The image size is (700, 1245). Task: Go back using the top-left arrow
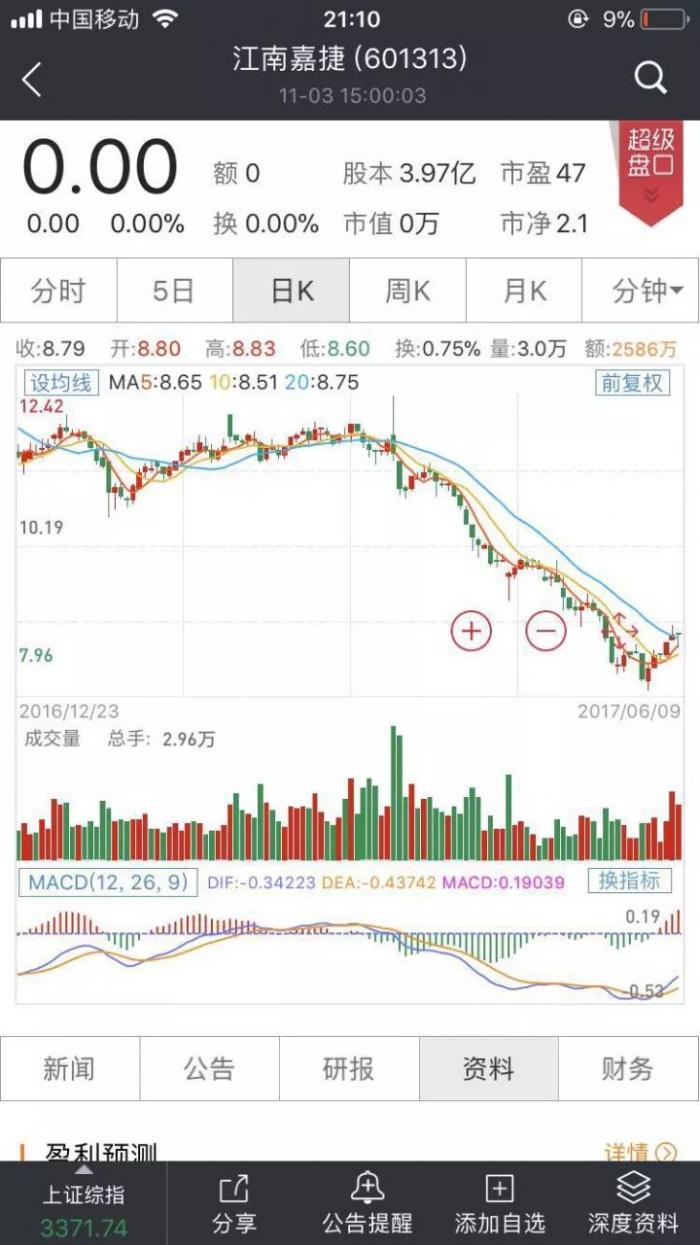click(x=32, y=79)
